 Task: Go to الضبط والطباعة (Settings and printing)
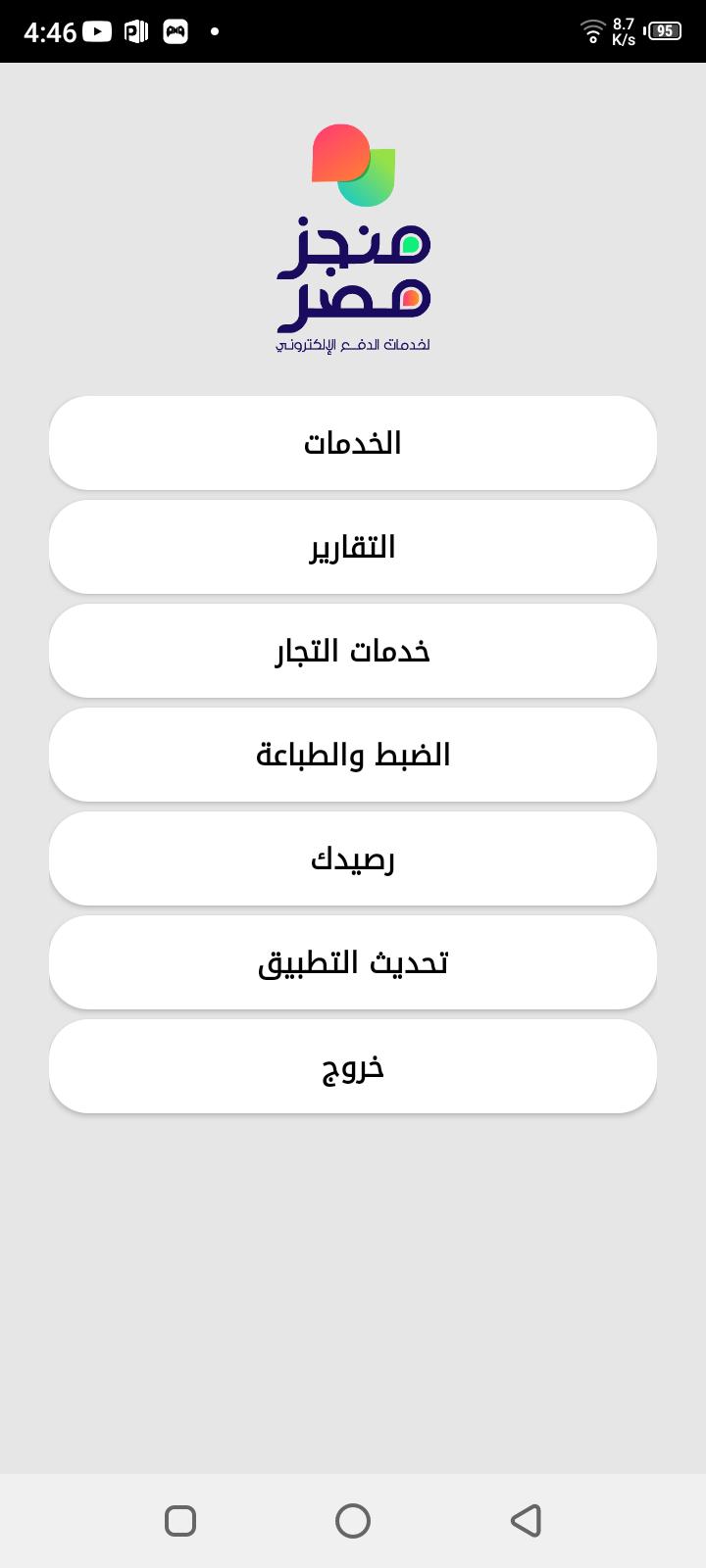click(x=353, y=755)
